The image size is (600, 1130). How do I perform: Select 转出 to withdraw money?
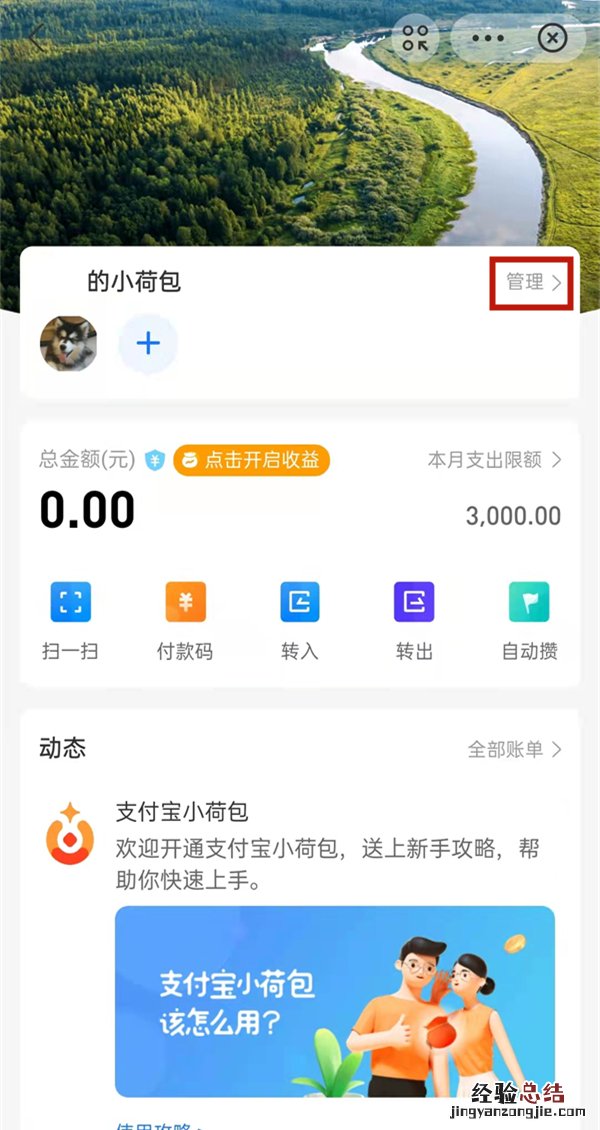[x=414, y=620]
